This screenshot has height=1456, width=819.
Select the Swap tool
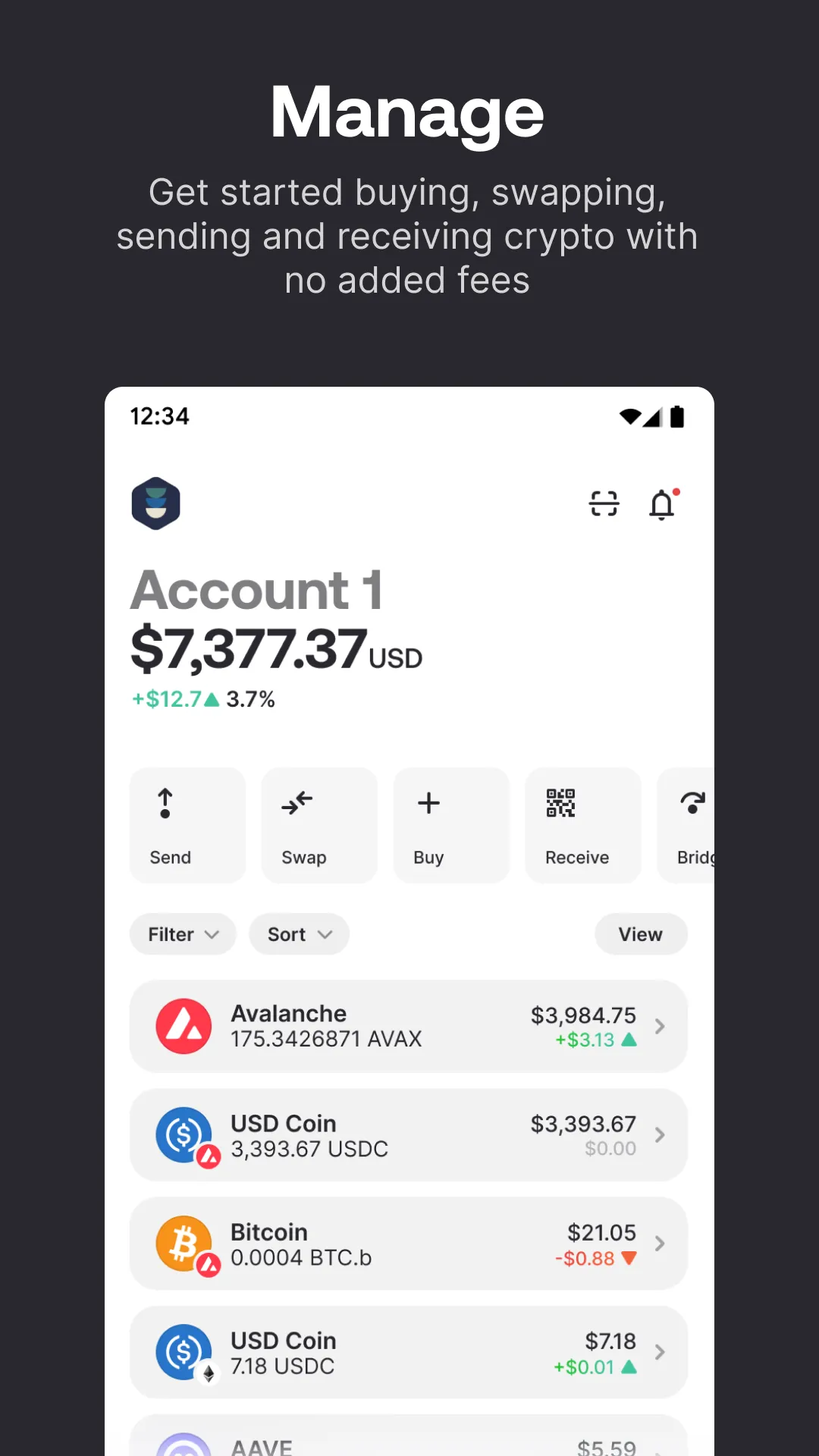click(318, 827)
